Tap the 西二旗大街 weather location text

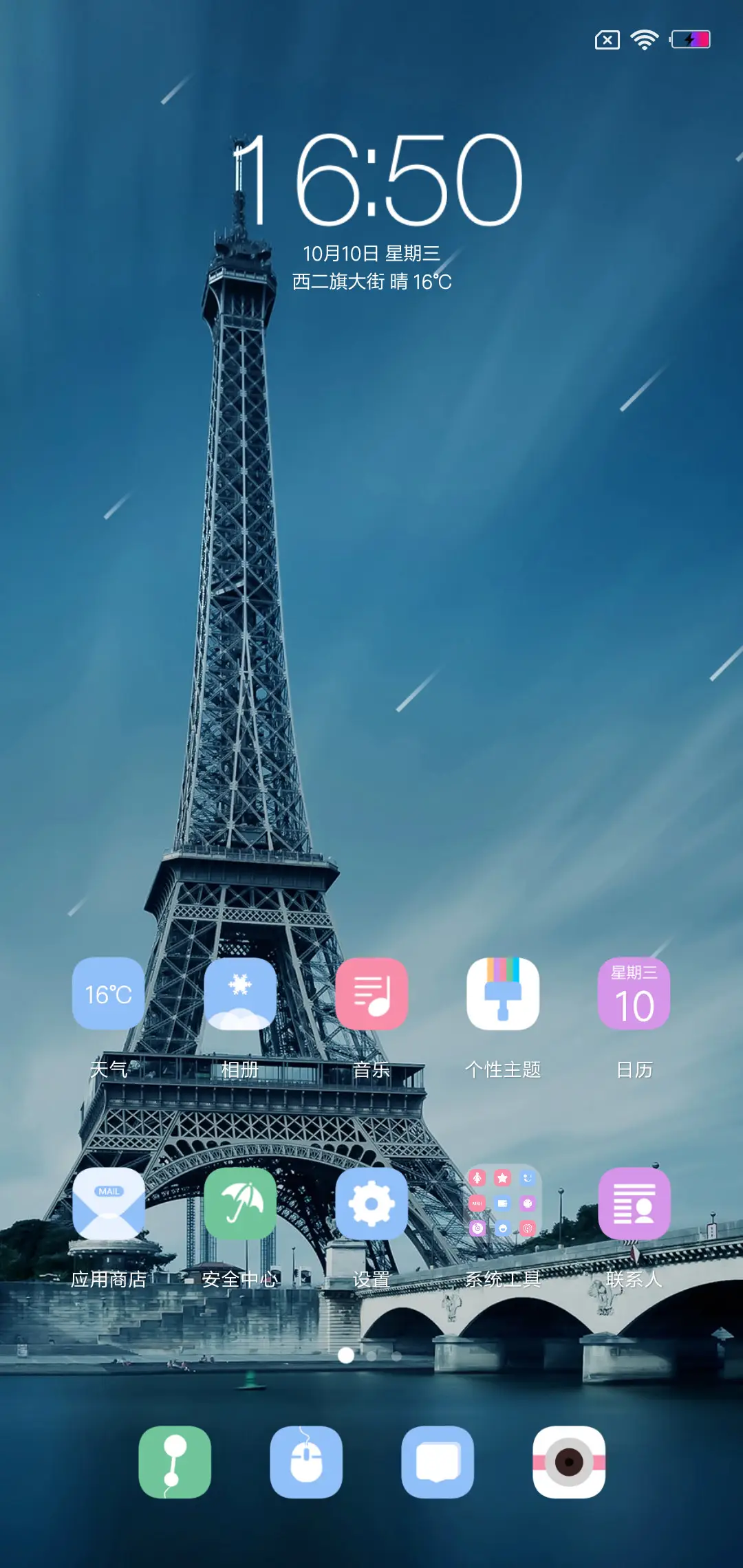coord(371,281)
